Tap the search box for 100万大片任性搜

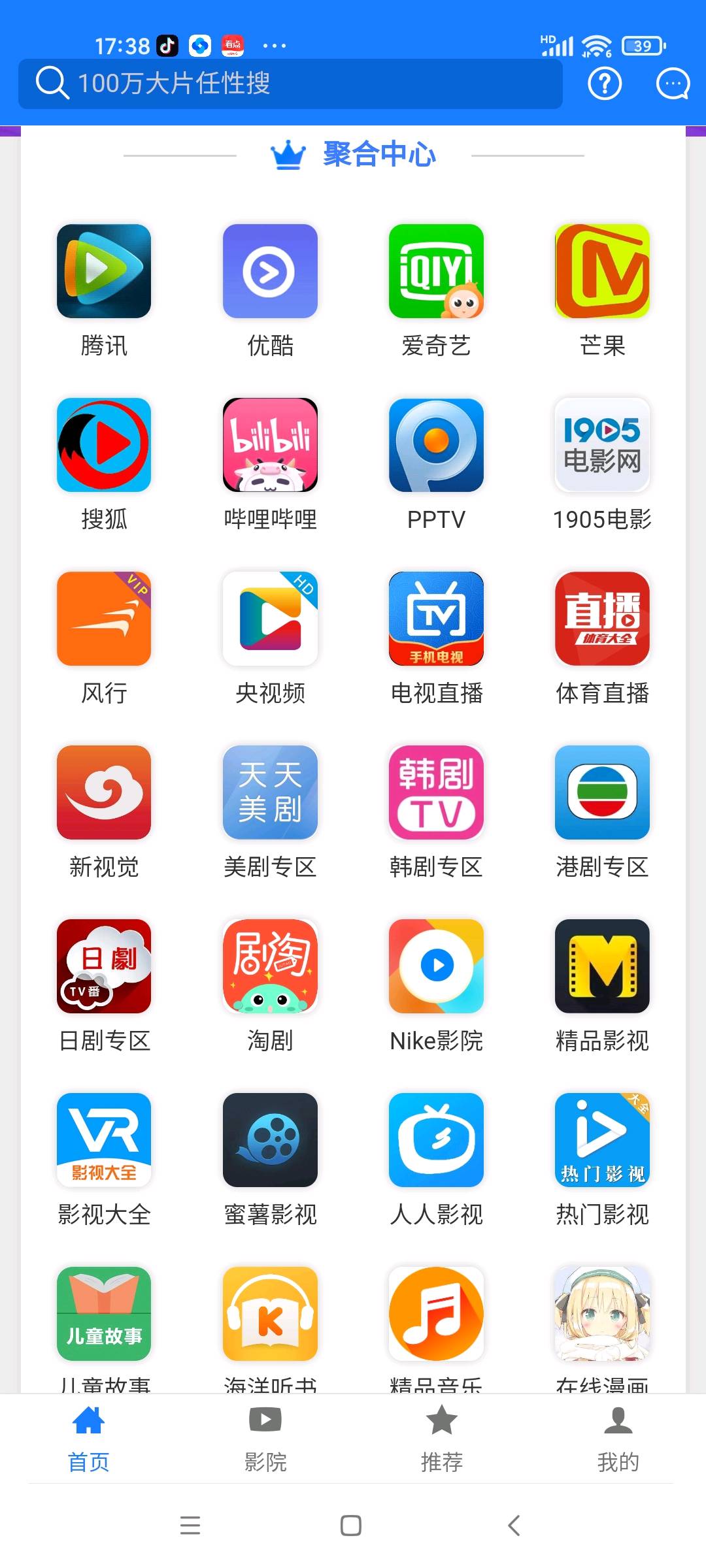pos(290,84)
